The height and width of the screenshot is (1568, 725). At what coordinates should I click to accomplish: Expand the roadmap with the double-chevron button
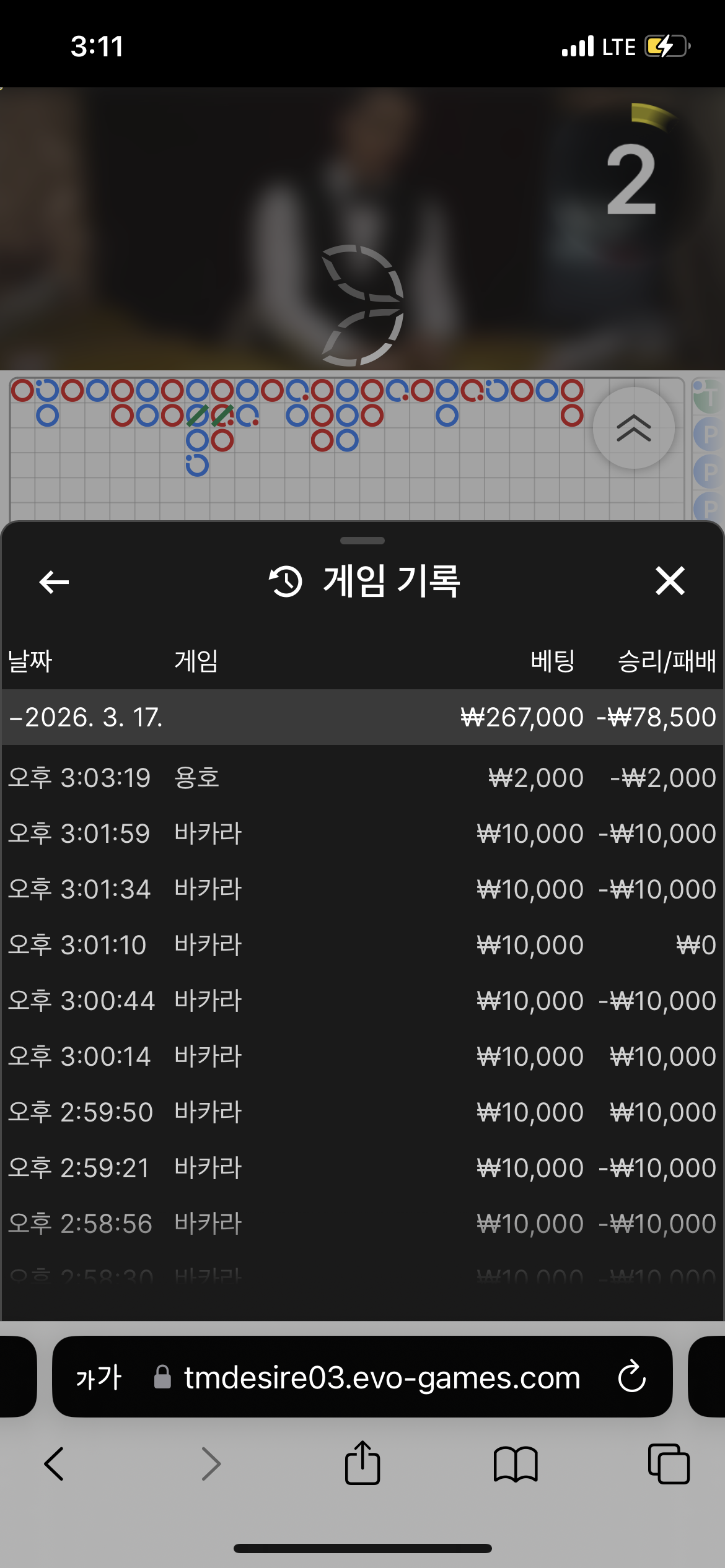(633, 428)
